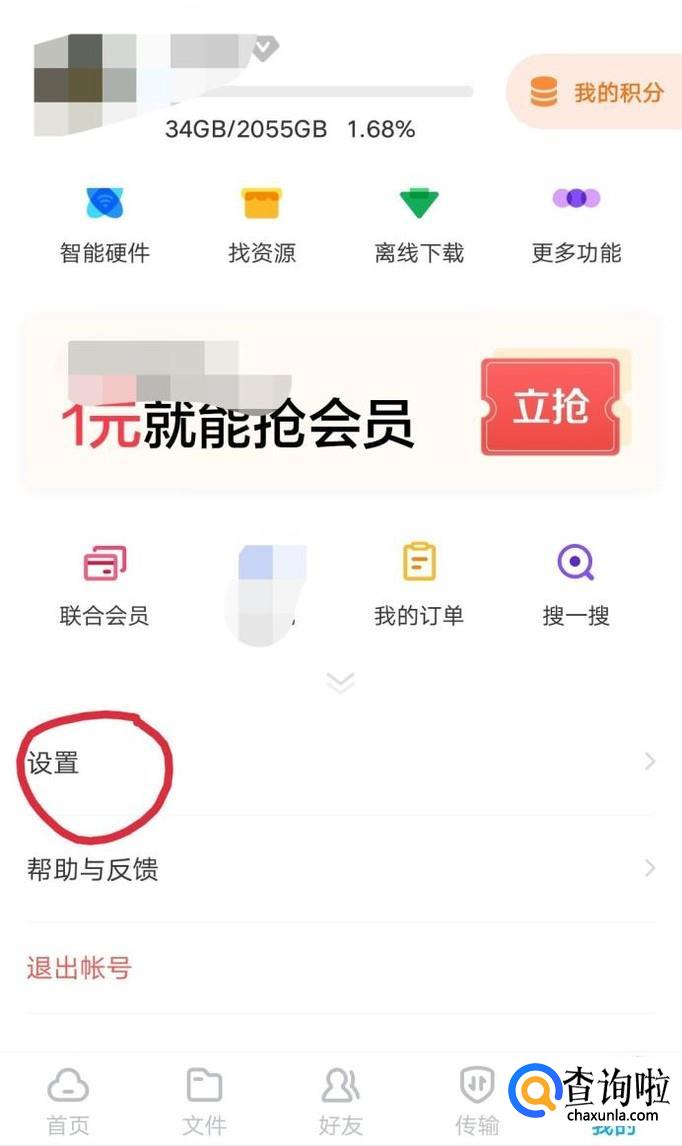Open 智能硬件 smart hardware
The height and width of the screenshot is (1146, 682).
coord(104,224)
